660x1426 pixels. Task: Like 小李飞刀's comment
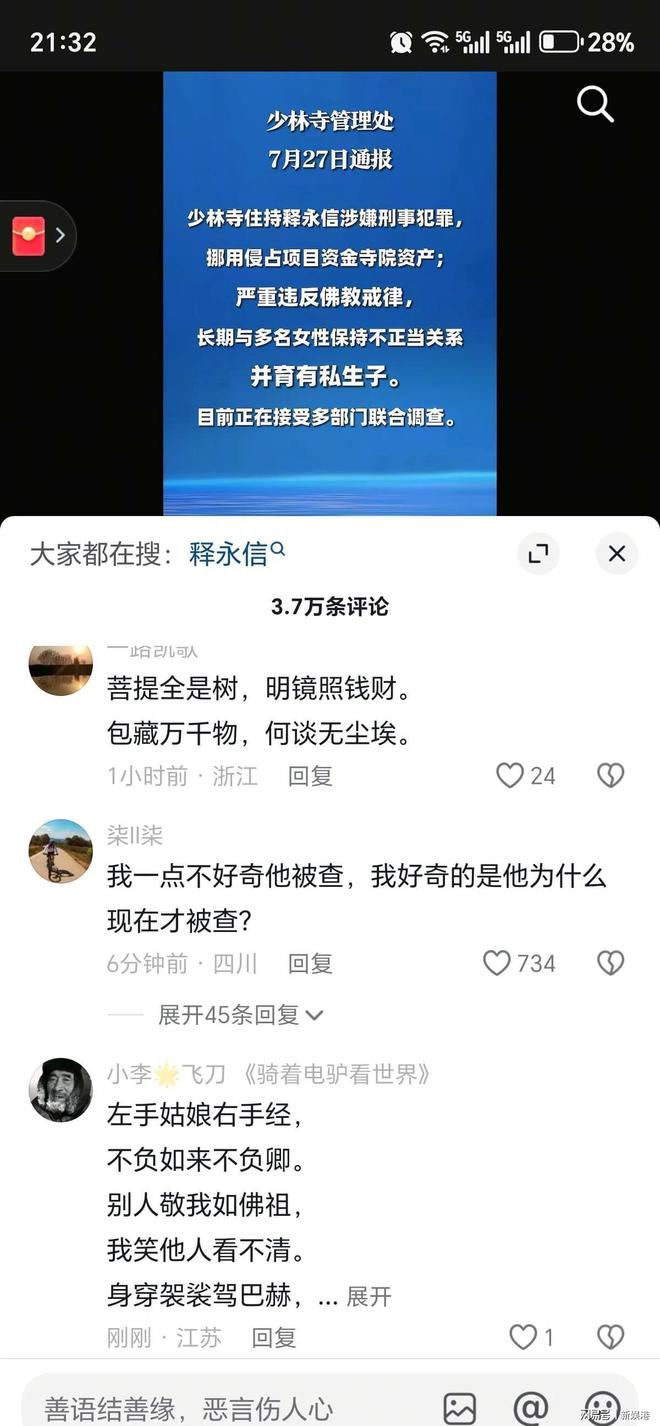point(532,1337)
